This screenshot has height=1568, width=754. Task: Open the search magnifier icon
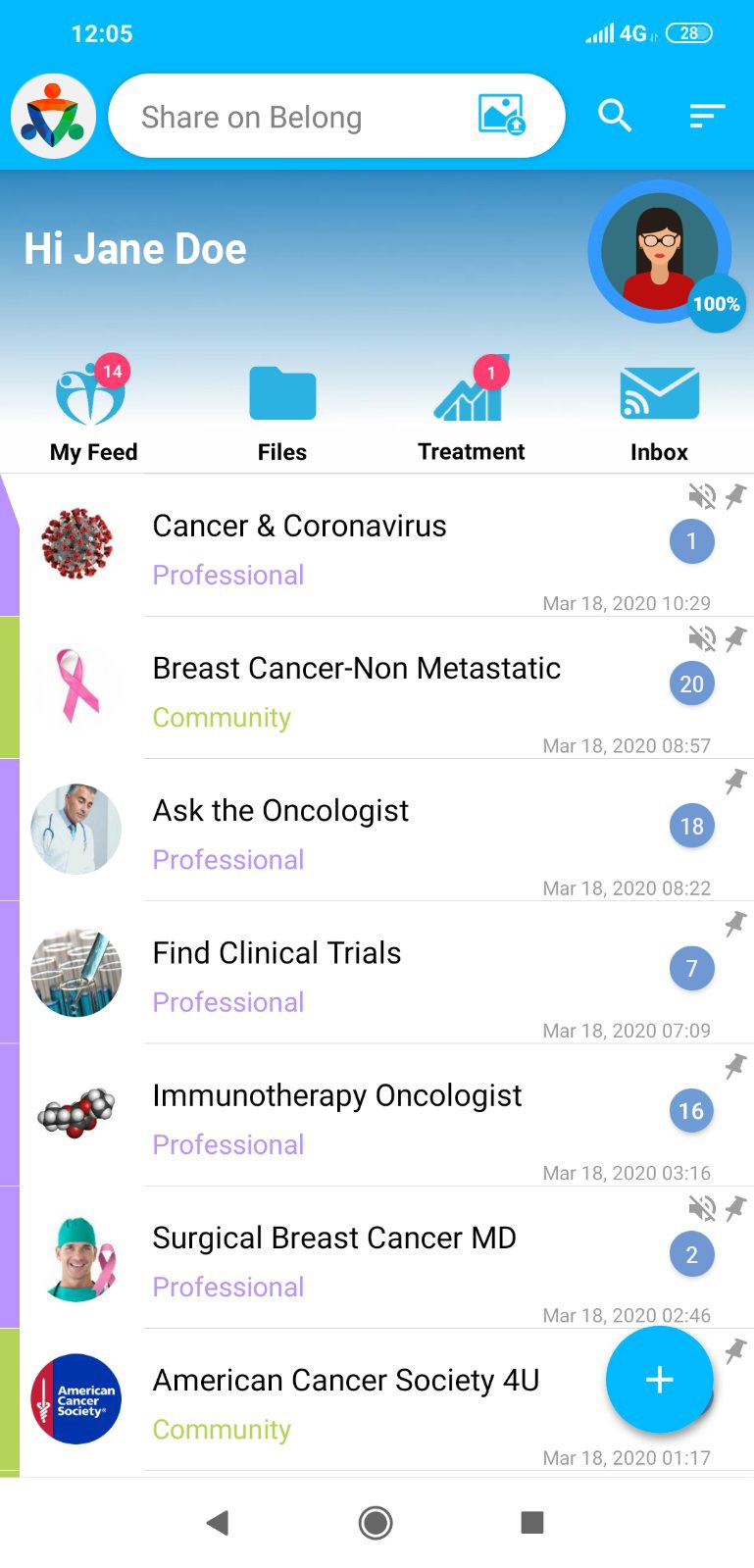pyautogui.click(x=615, y=116)
